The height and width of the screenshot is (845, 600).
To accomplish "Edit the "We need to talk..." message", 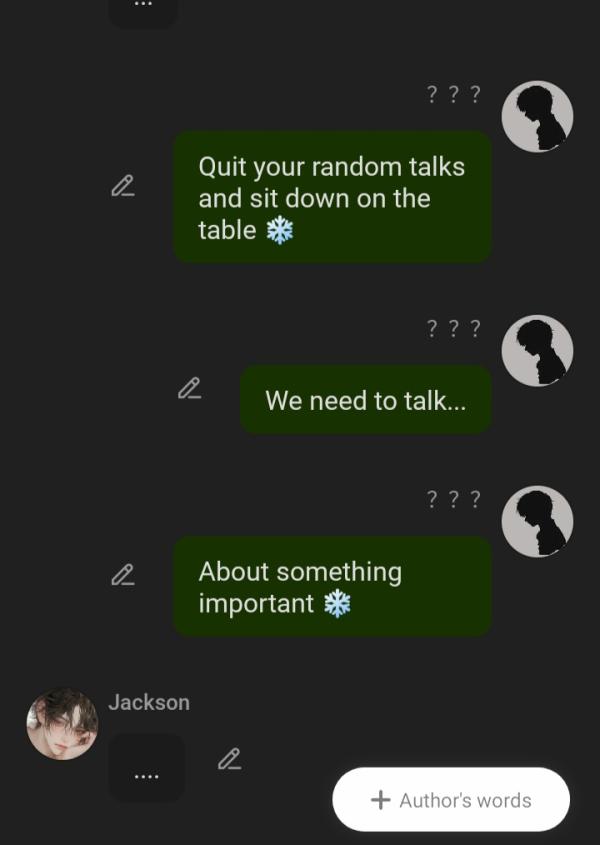I will pos(189,389).
